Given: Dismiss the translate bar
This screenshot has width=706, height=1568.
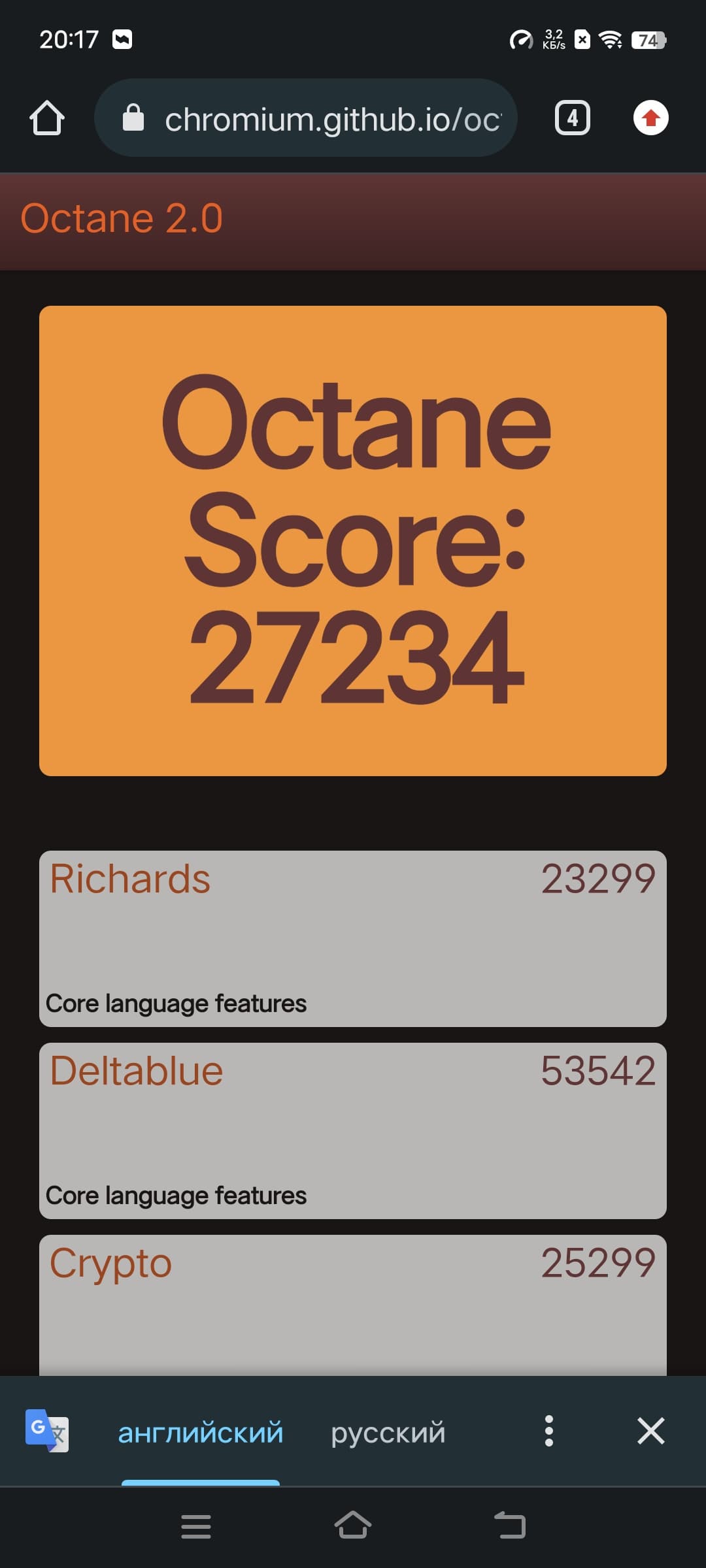Looking at the screenshot, I should tap(650, 1431).
